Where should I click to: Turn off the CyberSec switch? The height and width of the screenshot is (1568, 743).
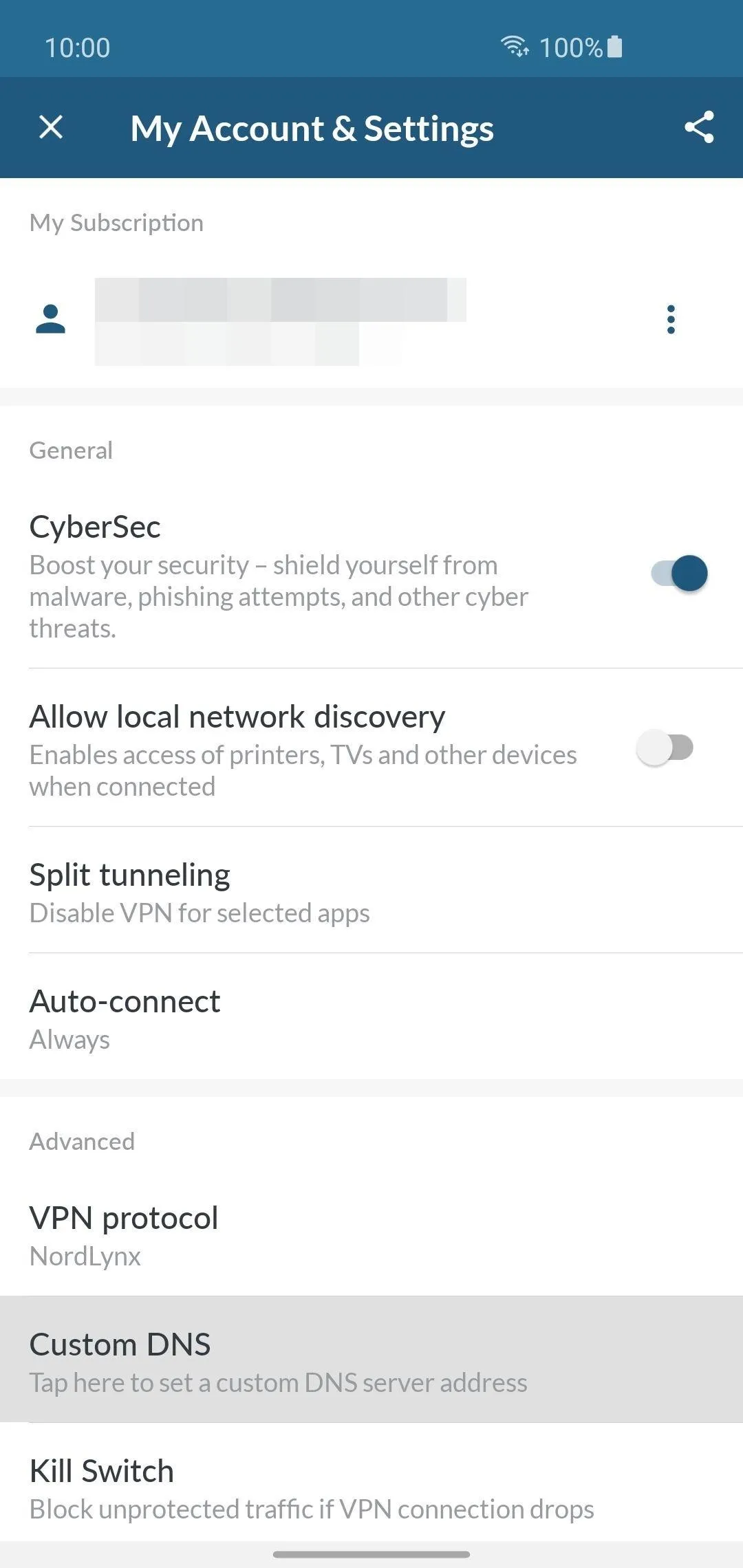click(679, 573)
